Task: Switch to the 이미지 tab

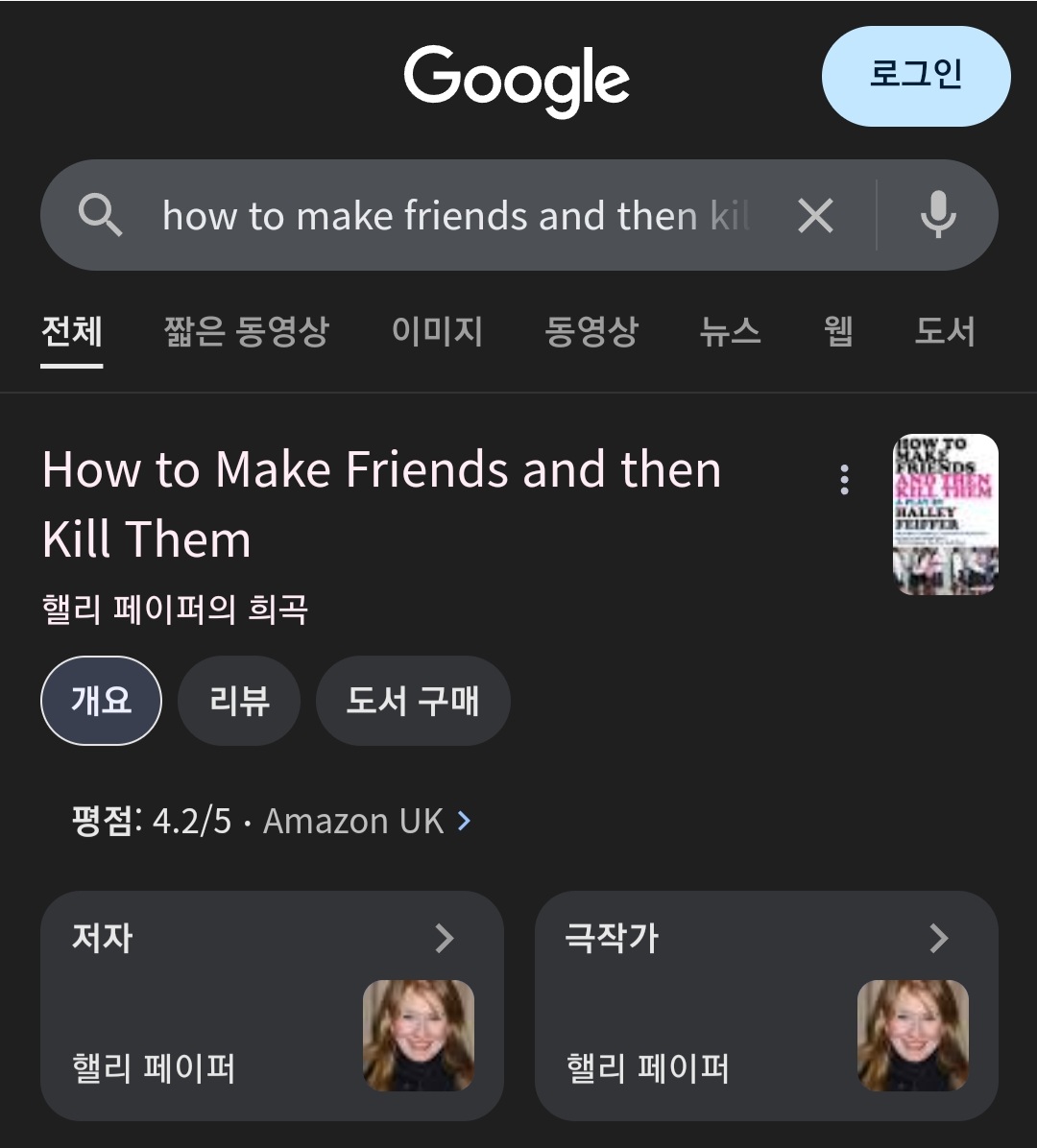Action: (437, 332)
